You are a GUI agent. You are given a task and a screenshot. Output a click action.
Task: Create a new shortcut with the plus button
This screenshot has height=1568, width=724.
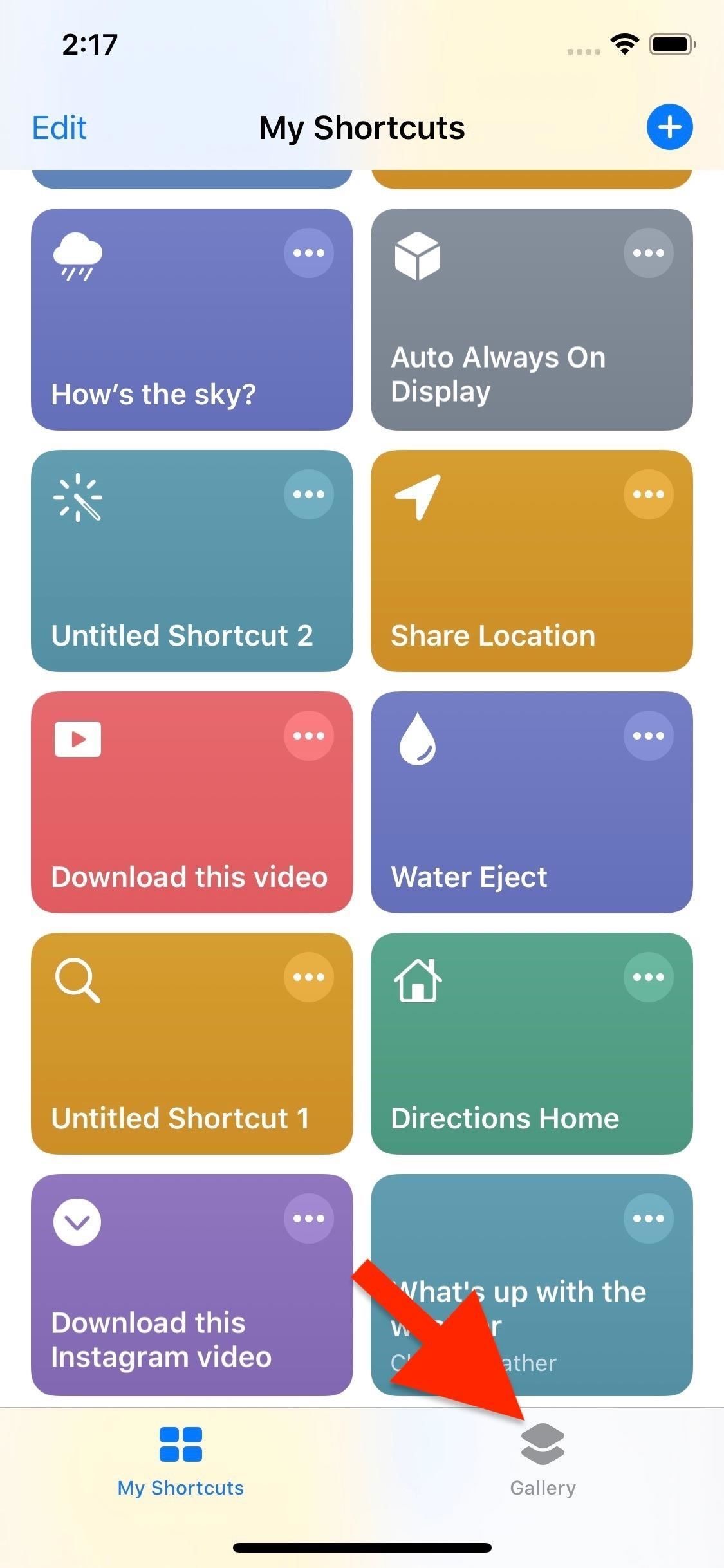pos(669,127)
